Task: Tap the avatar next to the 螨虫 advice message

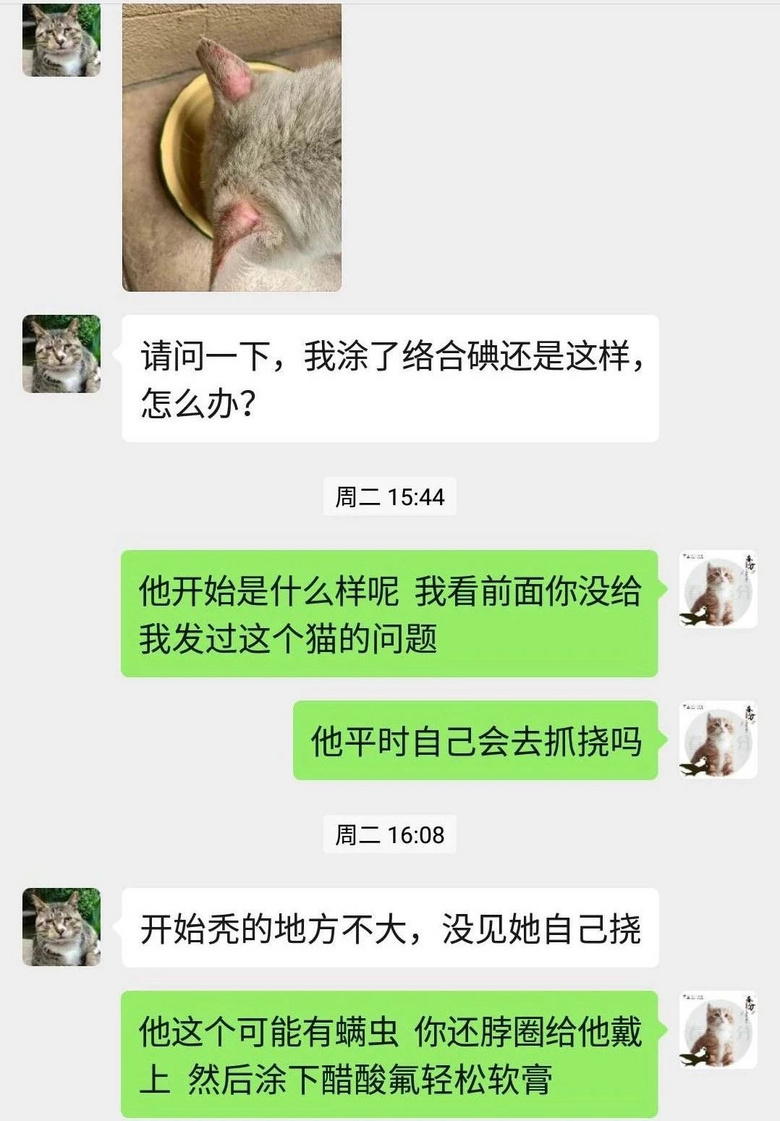Action: point(718,1030)
